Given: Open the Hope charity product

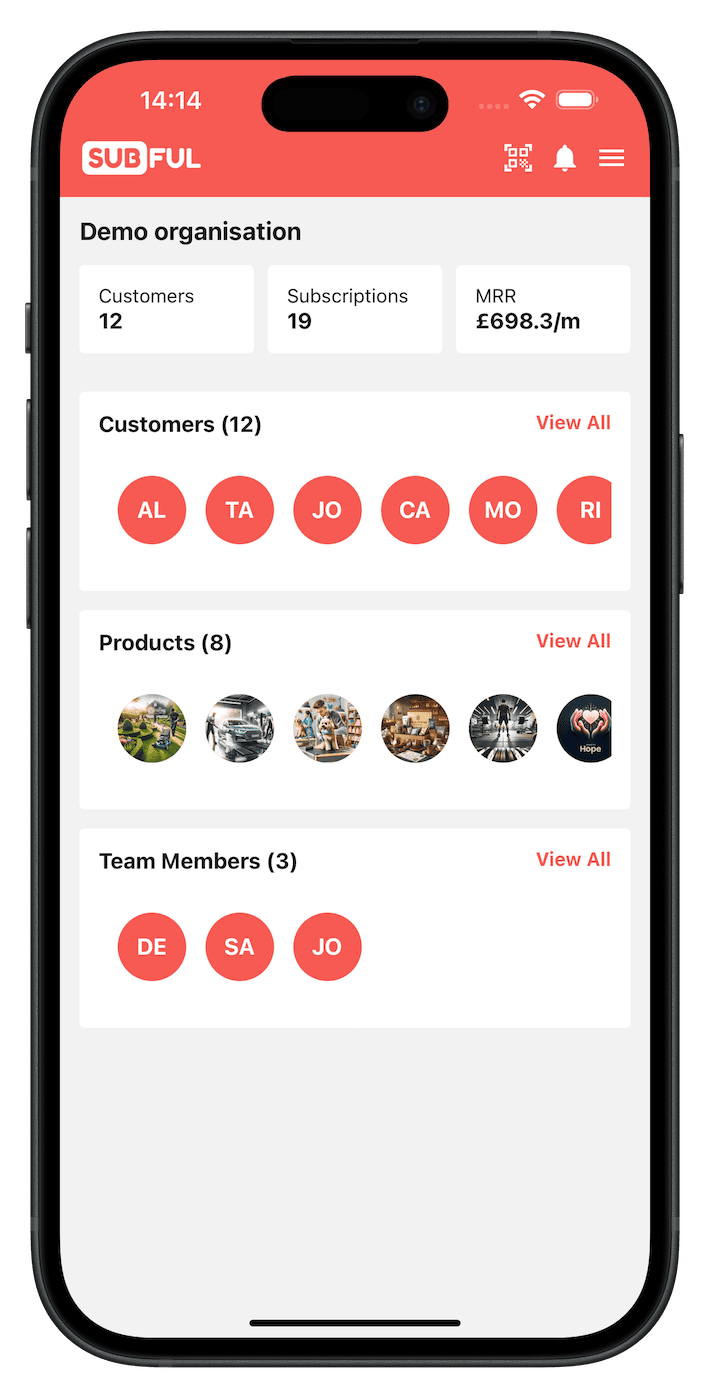Looking at the screenshot, I should pyautogui.click(x=585, y=728).
